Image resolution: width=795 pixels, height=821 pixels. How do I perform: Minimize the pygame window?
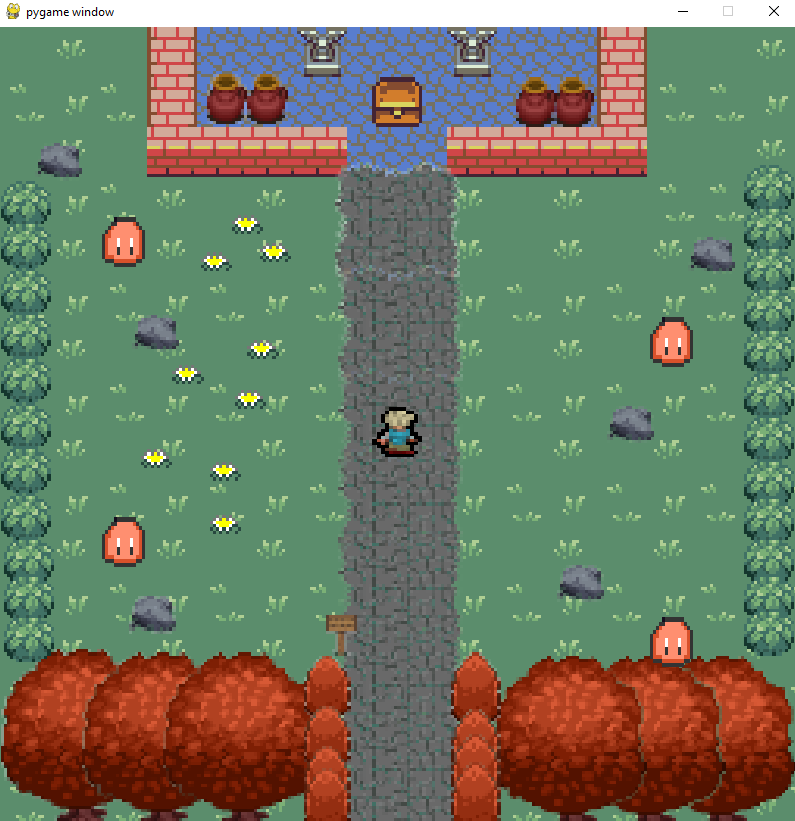click(x=682, y=11)
